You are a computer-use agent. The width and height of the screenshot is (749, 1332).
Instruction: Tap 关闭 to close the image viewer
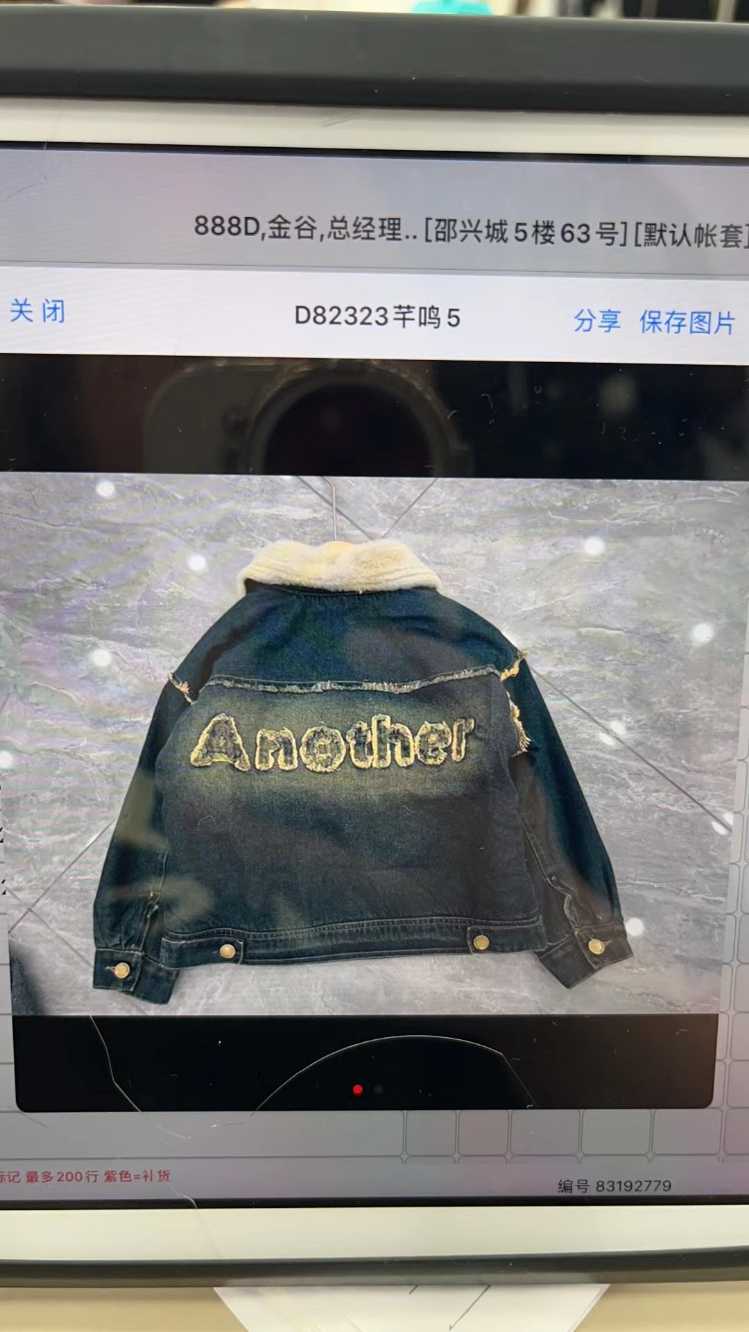38,311
